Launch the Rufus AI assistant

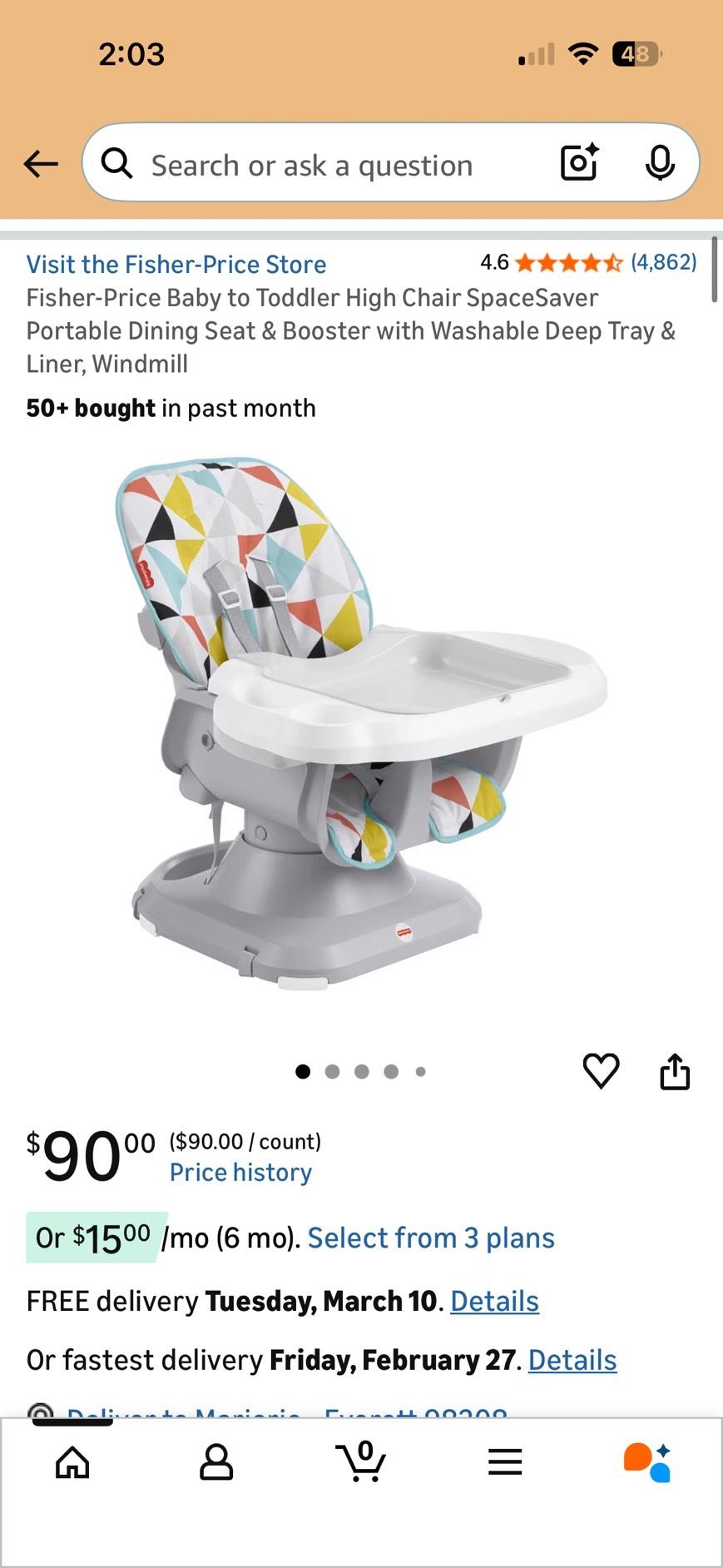tap(647, 1462)
